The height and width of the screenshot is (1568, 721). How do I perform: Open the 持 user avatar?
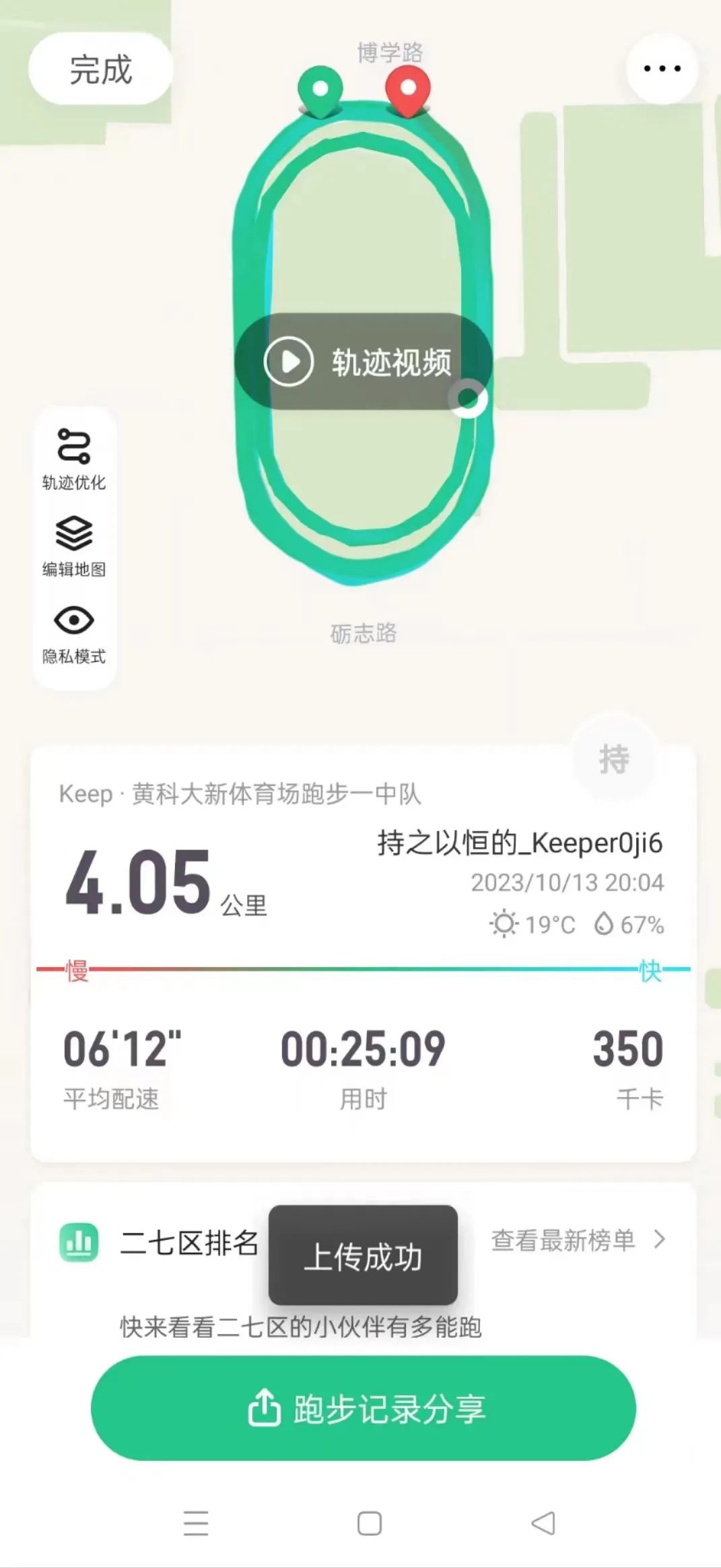click(x=613, y=759)
